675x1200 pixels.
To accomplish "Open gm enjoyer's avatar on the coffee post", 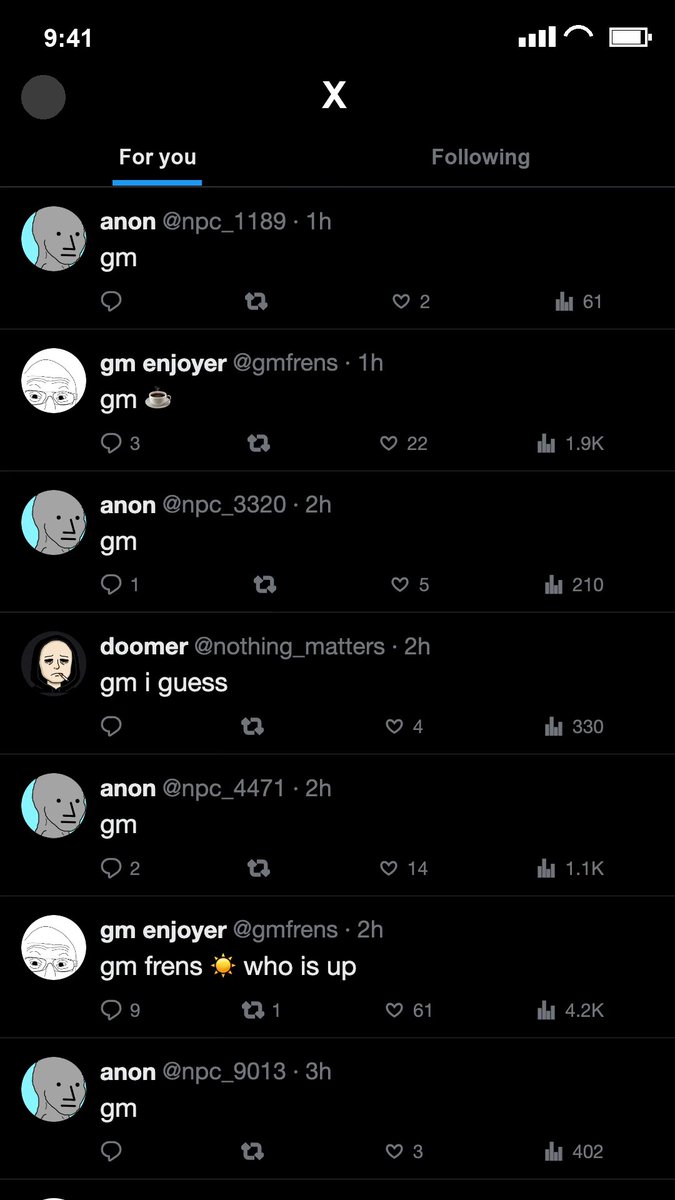I will 54,381.
